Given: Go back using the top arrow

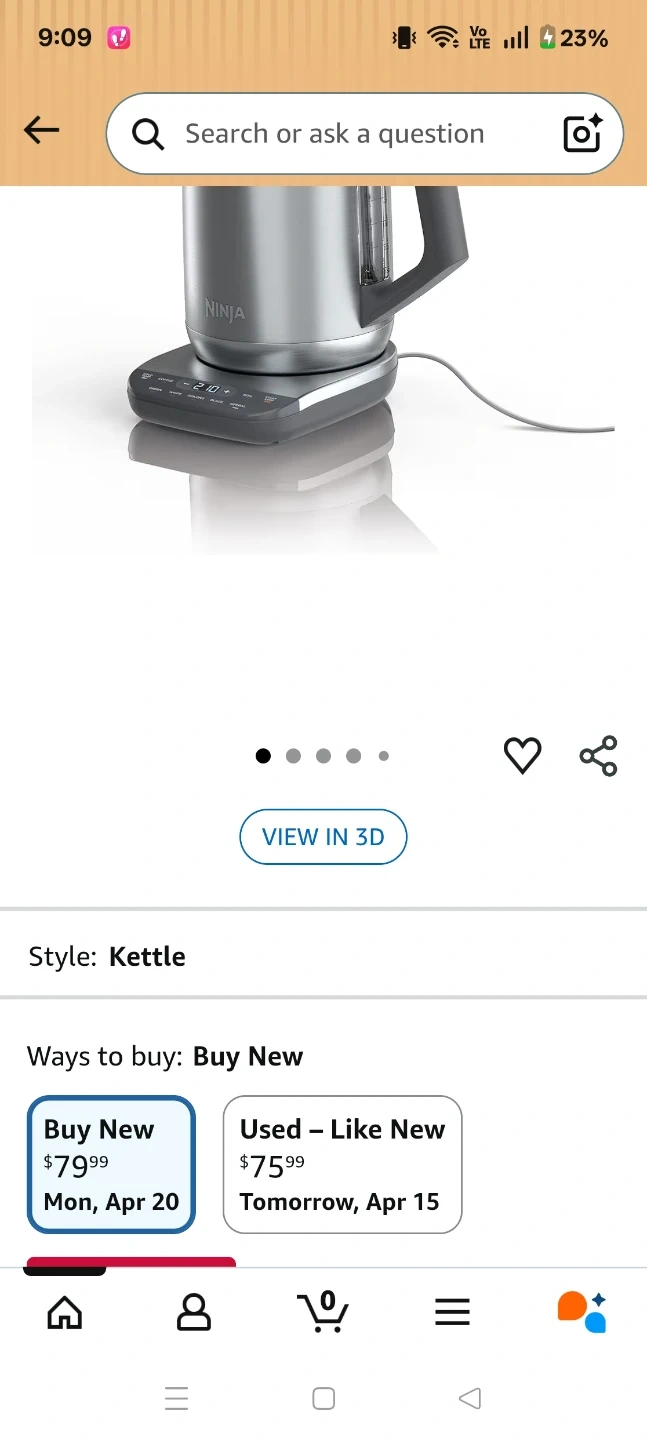Looking at the screenshot, I should pos(42,130).
